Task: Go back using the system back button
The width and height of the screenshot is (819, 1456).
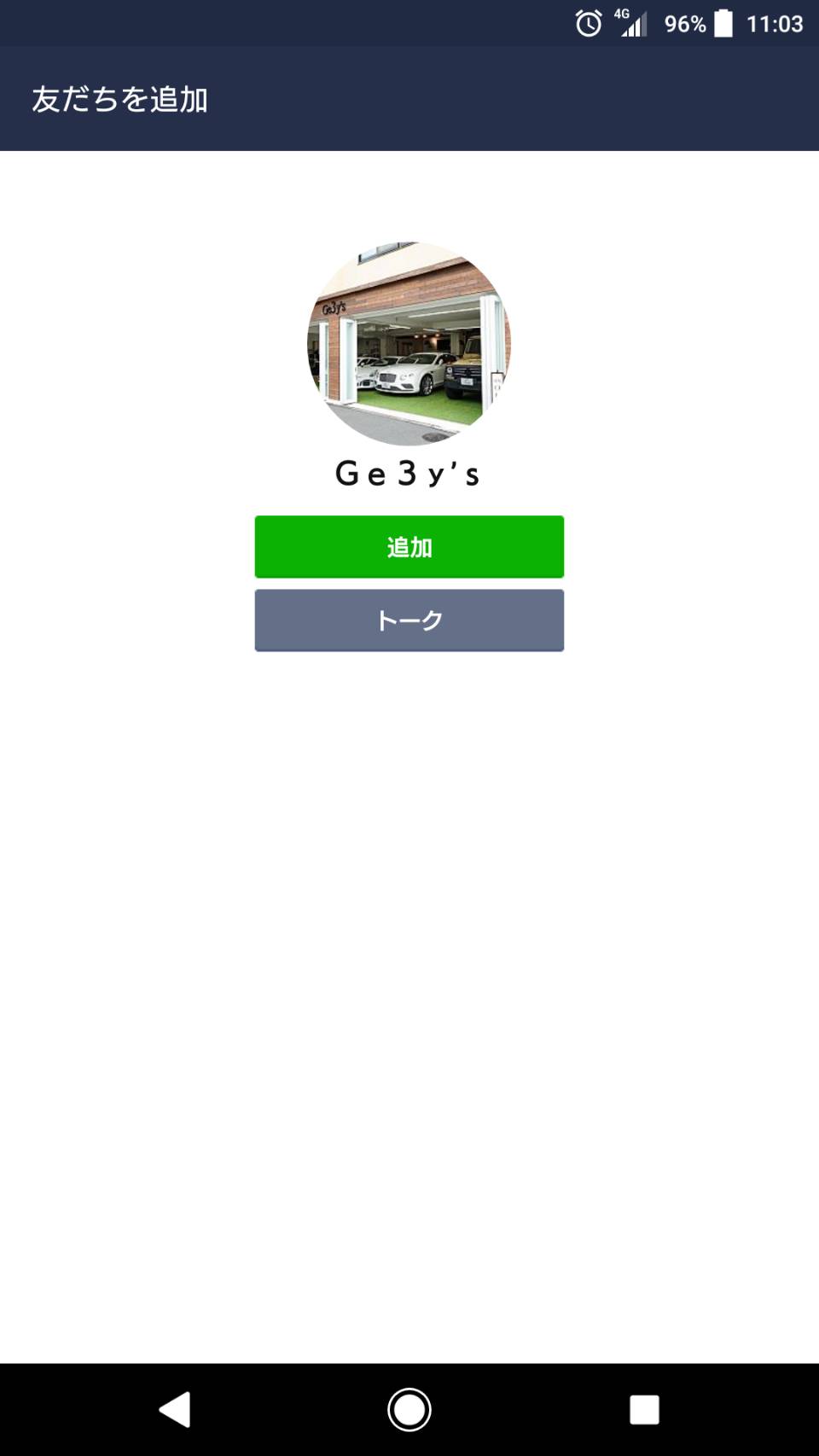Action: (175, 1409)
